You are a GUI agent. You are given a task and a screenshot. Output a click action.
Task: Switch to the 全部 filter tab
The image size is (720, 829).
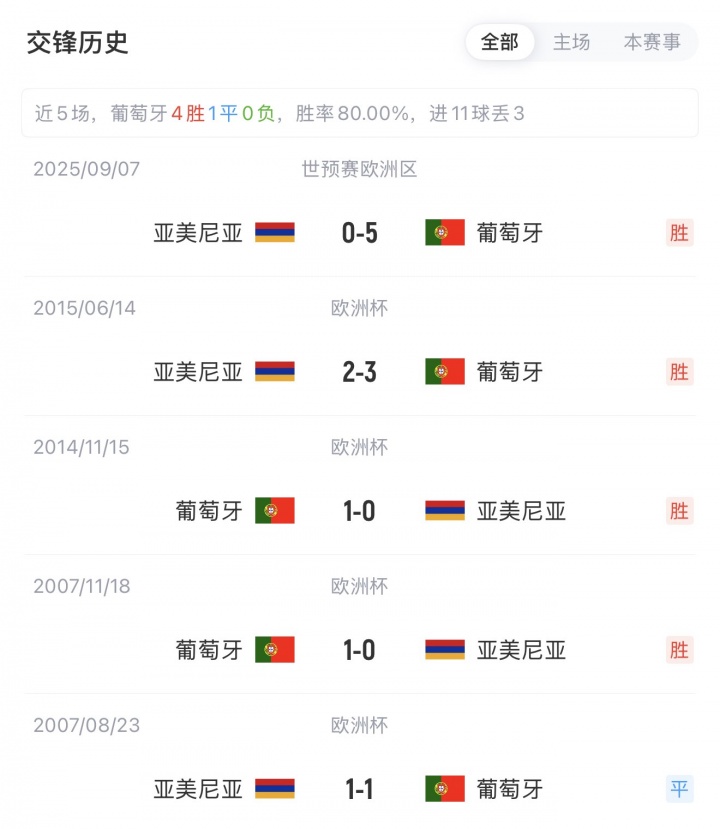click(500, 42)
